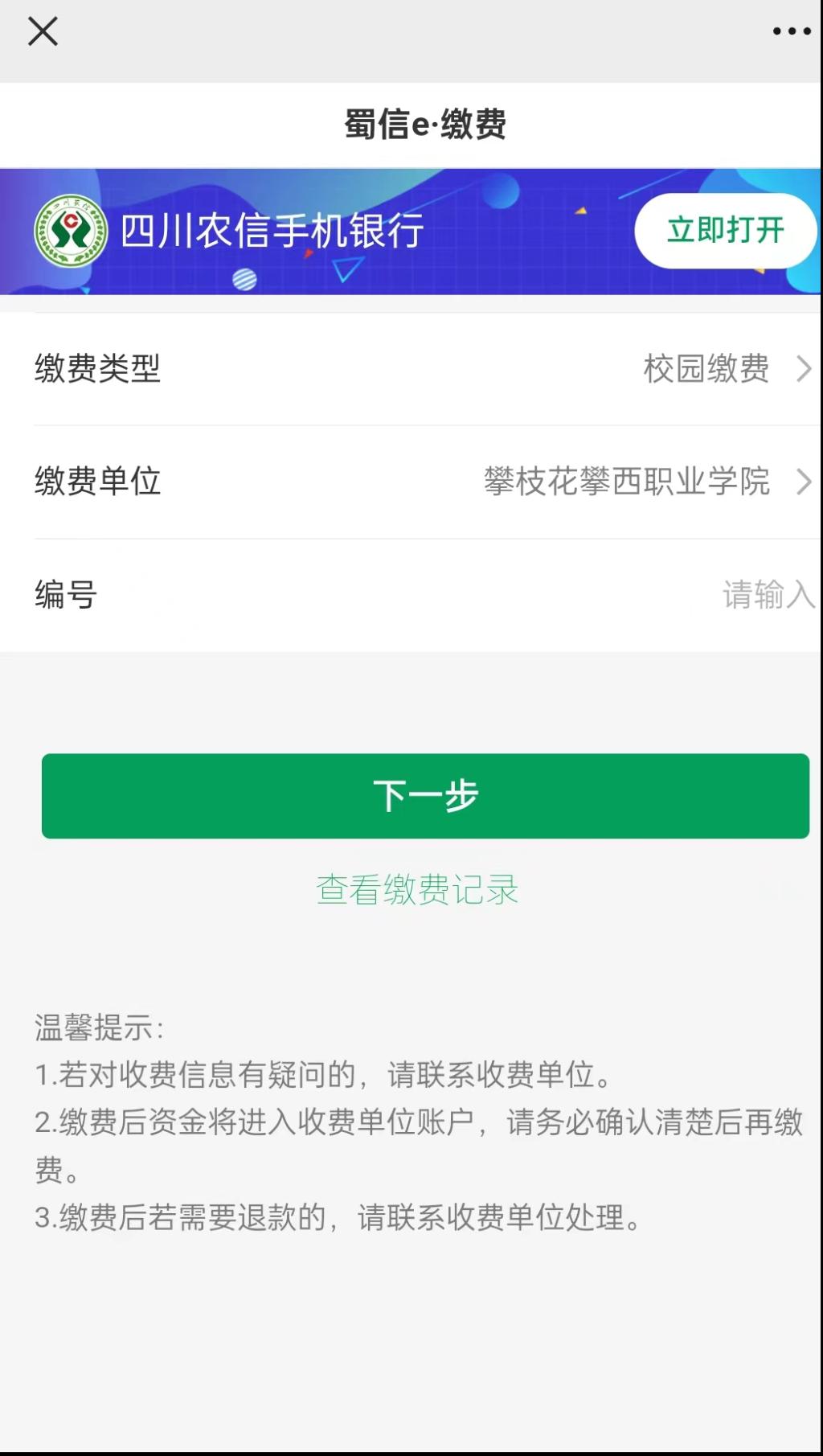Tap the green 下一步 button
The image size is (823, 1456).
click(425, 796)
